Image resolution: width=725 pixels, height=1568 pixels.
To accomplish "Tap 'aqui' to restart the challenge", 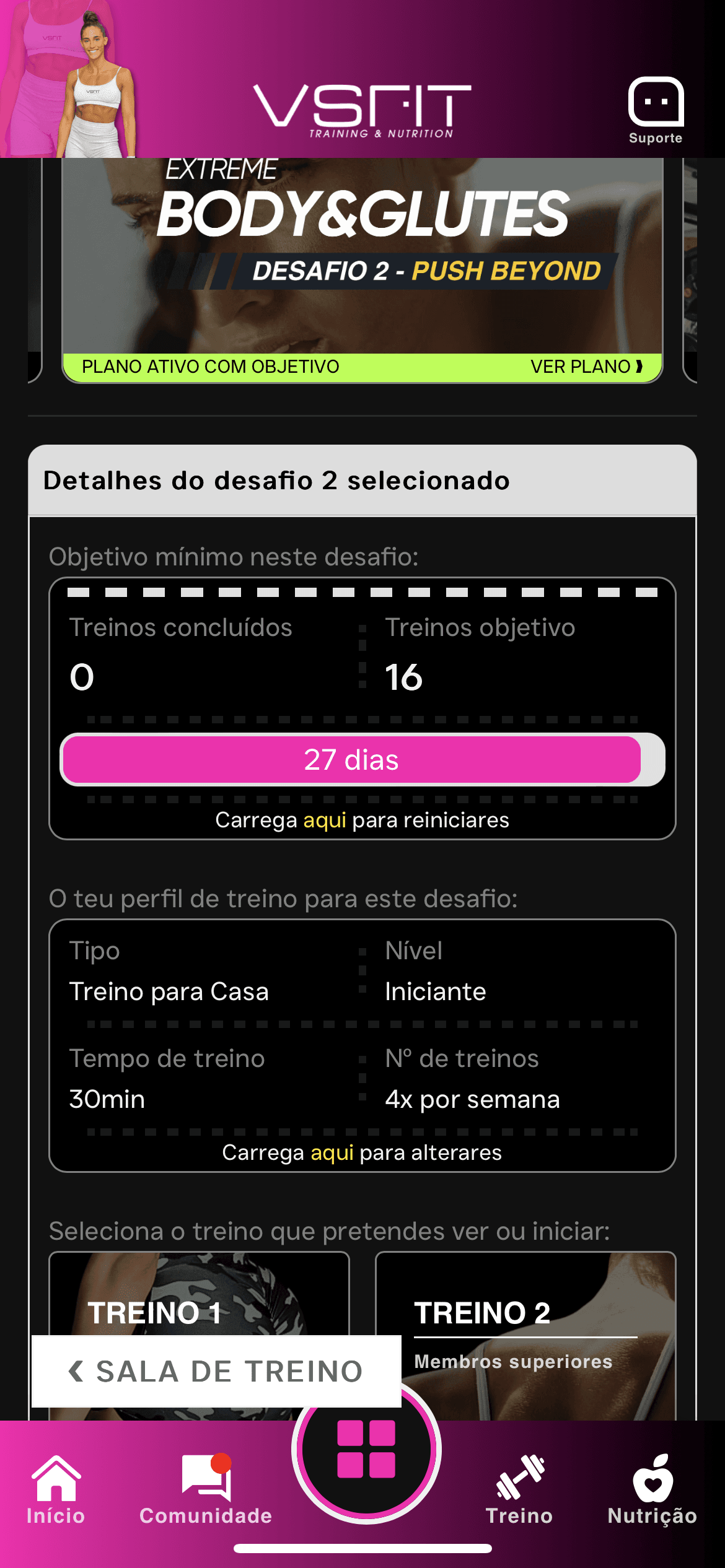I will (x=324, y=820).
